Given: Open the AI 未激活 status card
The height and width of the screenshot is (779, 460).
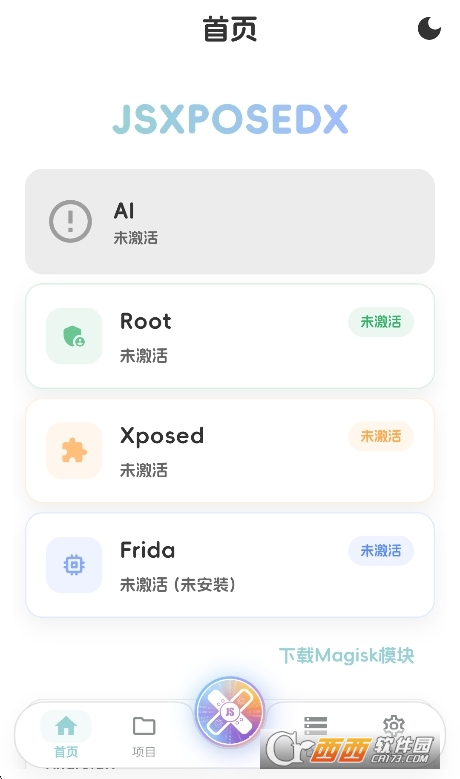Looking at the screenshot, I should [x=230, y=222].
